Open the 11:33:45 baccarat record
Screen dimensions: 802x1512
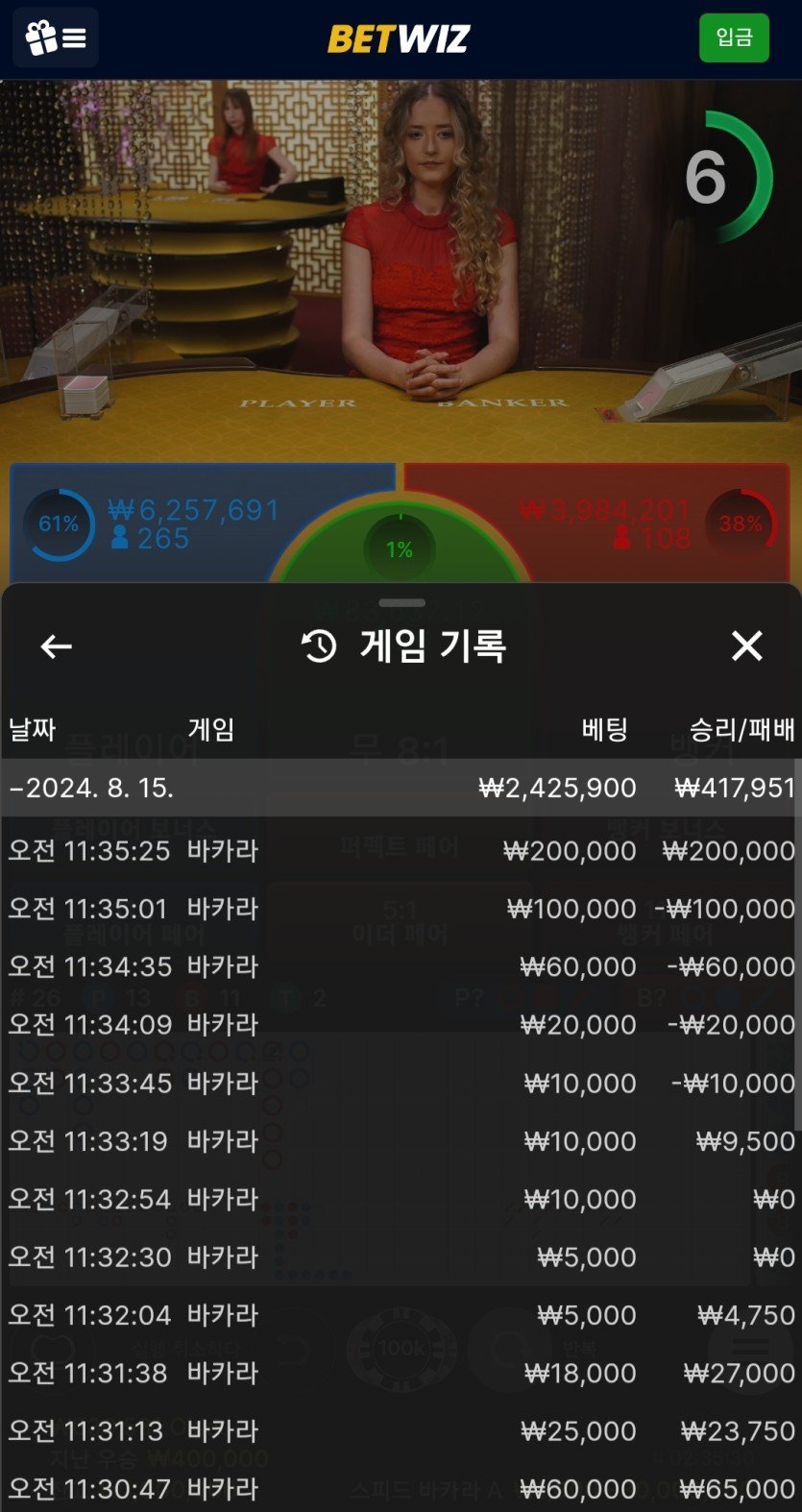tap(401, 1083)
